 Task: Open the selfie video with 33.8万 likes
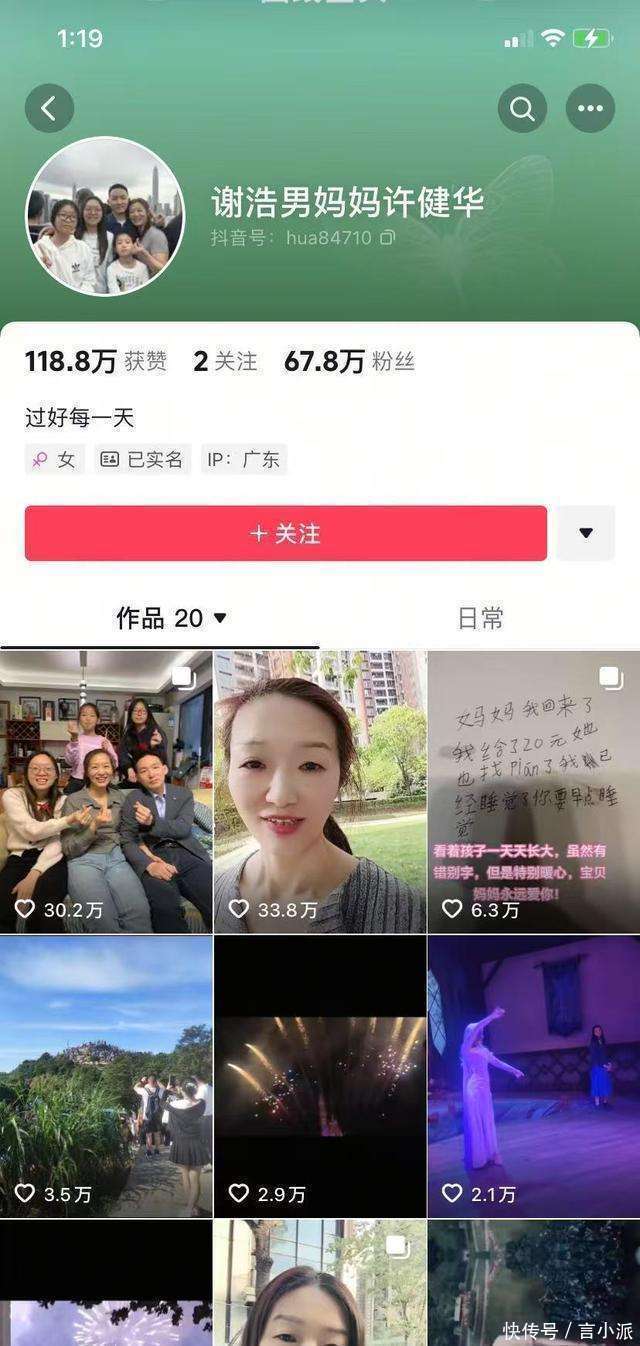click(x=320, y=791)
